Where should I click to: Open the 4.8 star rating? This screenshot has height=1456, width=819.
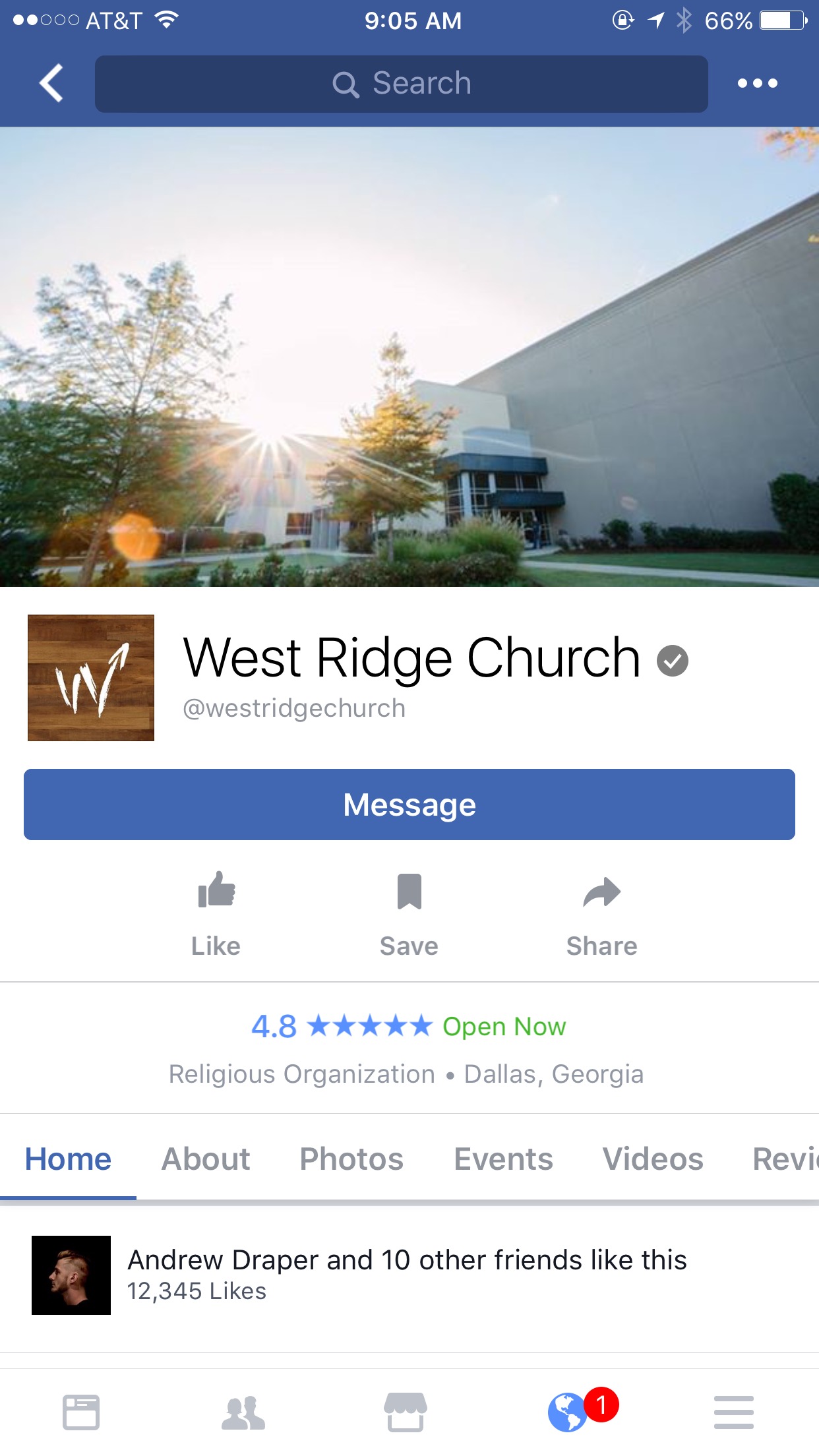[x=342, y=1026]
